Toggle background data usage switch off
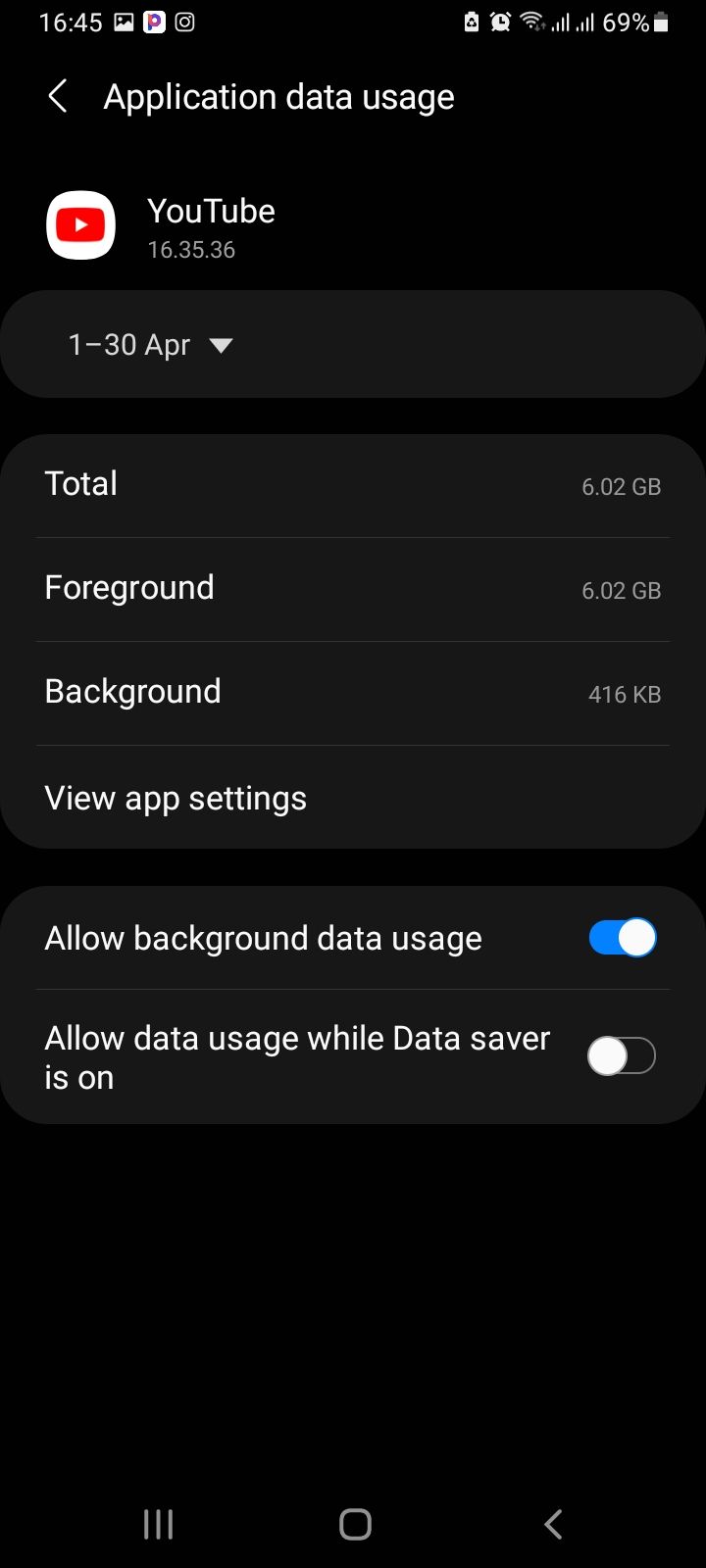Viewport: 706px width, 1568px height. pyautogui.click(x=622, y=937)
